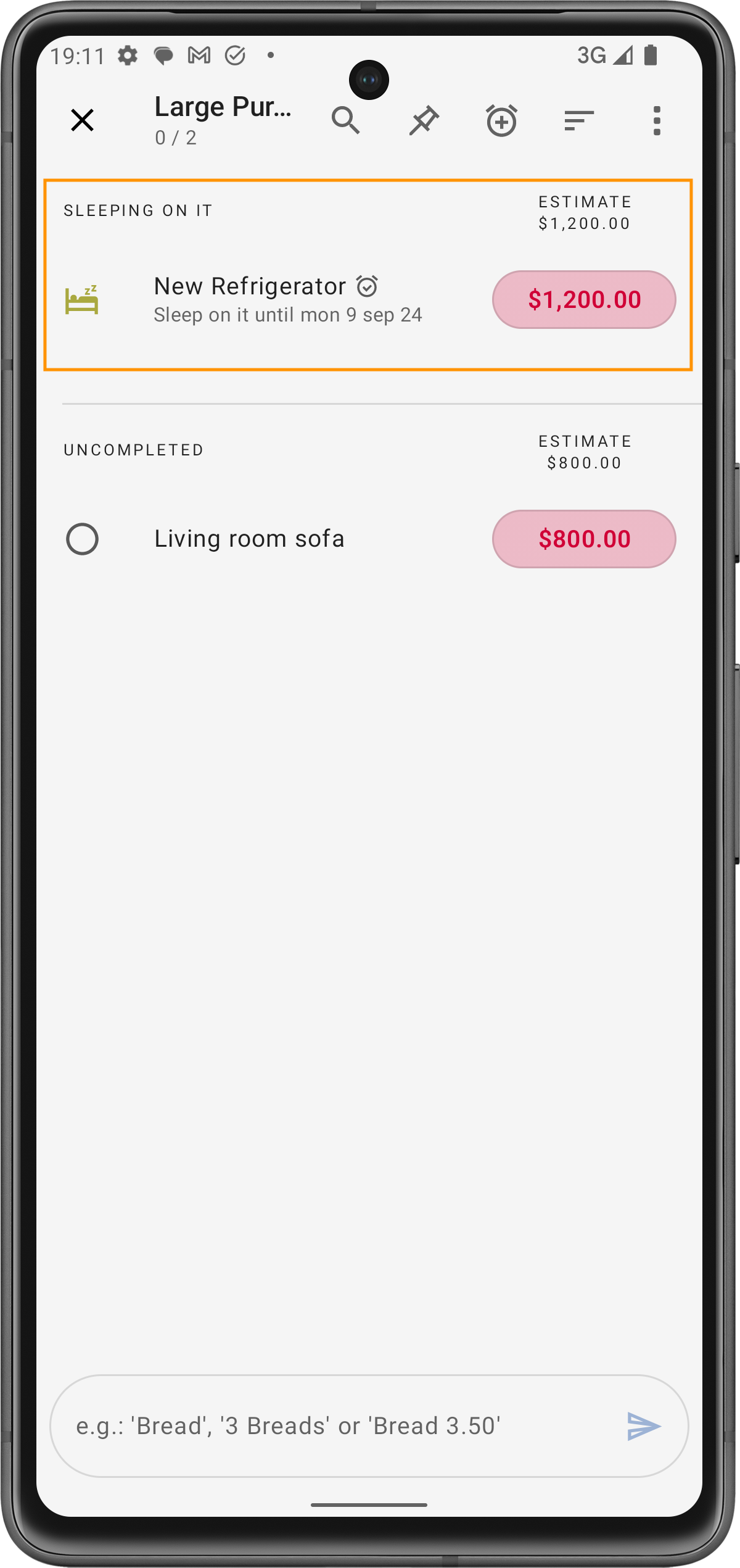Add a reminder alarm
The width and height of the screenshot is (740, 1568).
point(501,120)
